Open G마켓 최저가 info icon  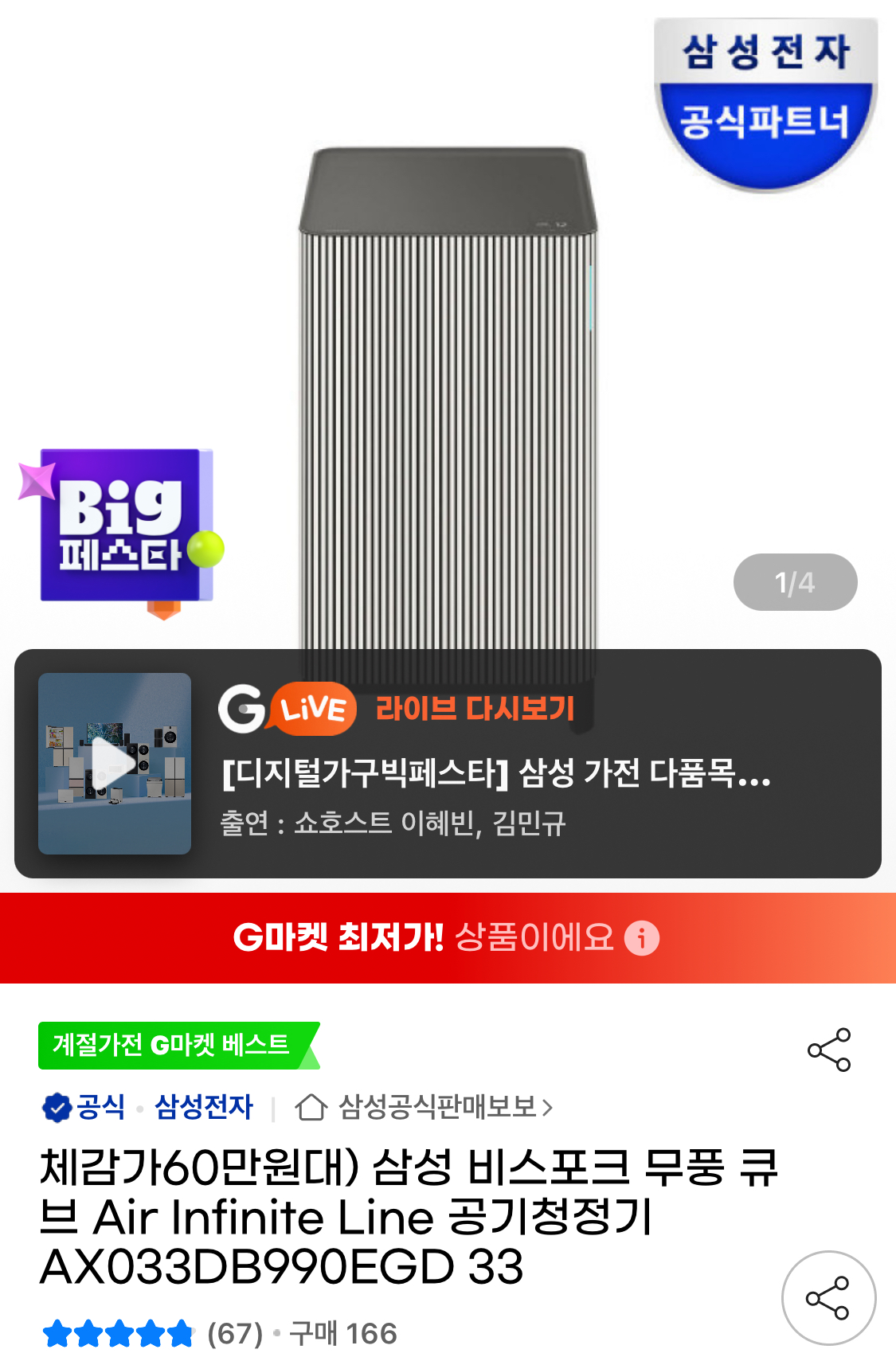[642, 937]
